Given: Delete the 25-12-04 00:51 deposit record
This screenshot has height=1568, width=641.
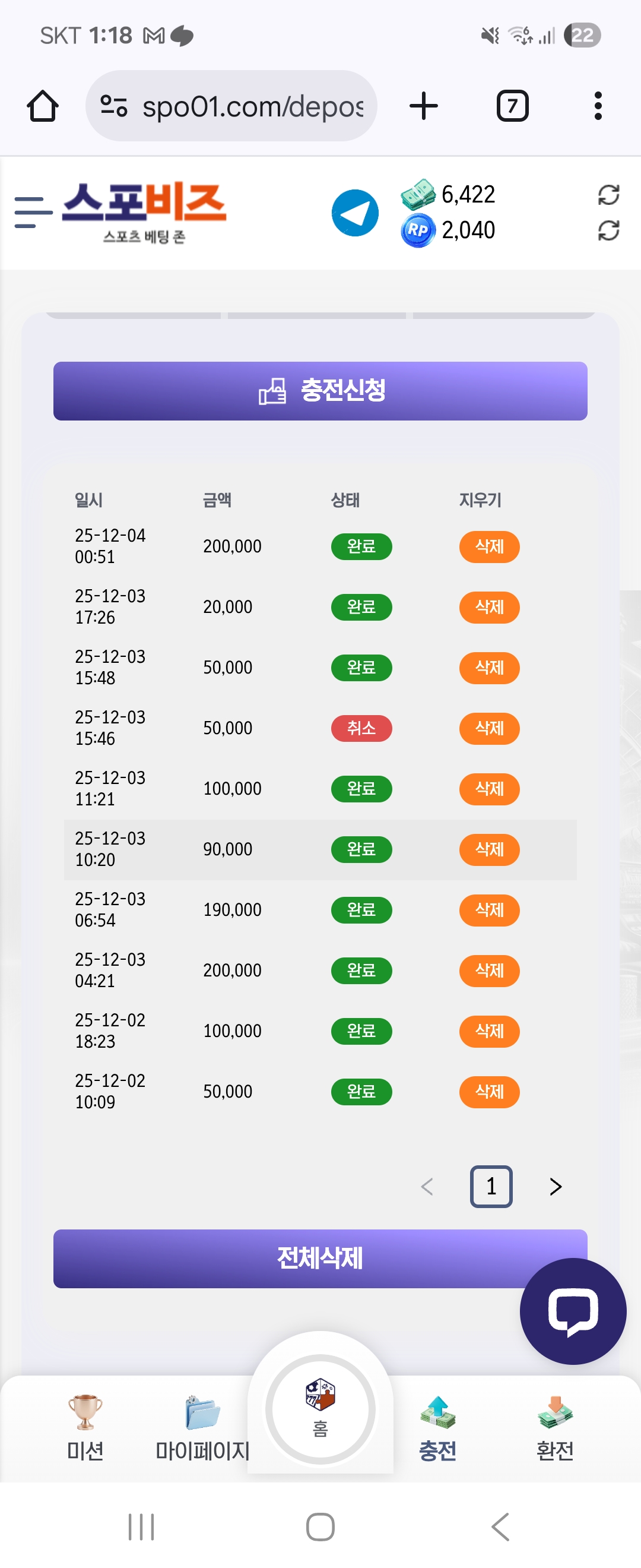Looking at the screenshot, I should 489,546.
